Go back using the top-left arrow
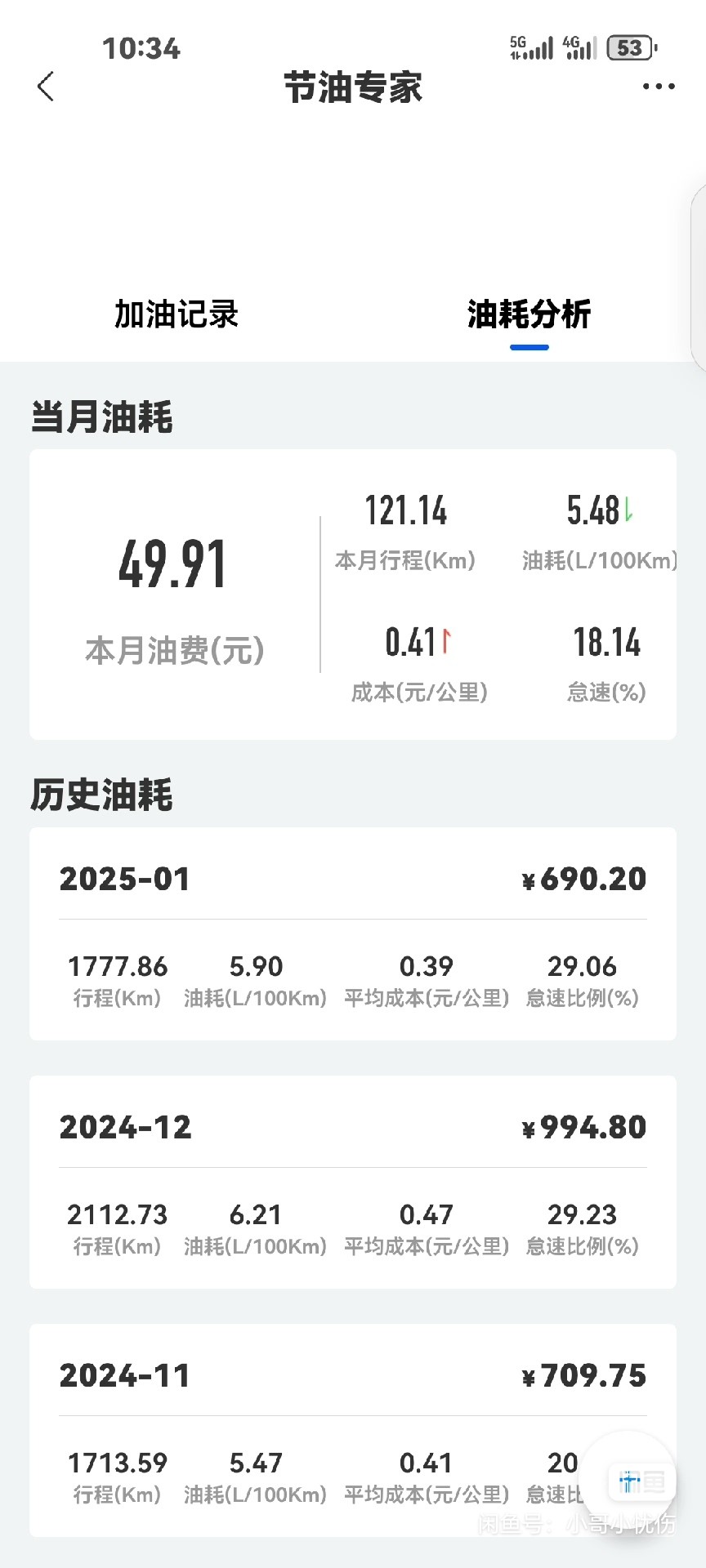This screenshot has width=706, height=1568. coord(46,87)
